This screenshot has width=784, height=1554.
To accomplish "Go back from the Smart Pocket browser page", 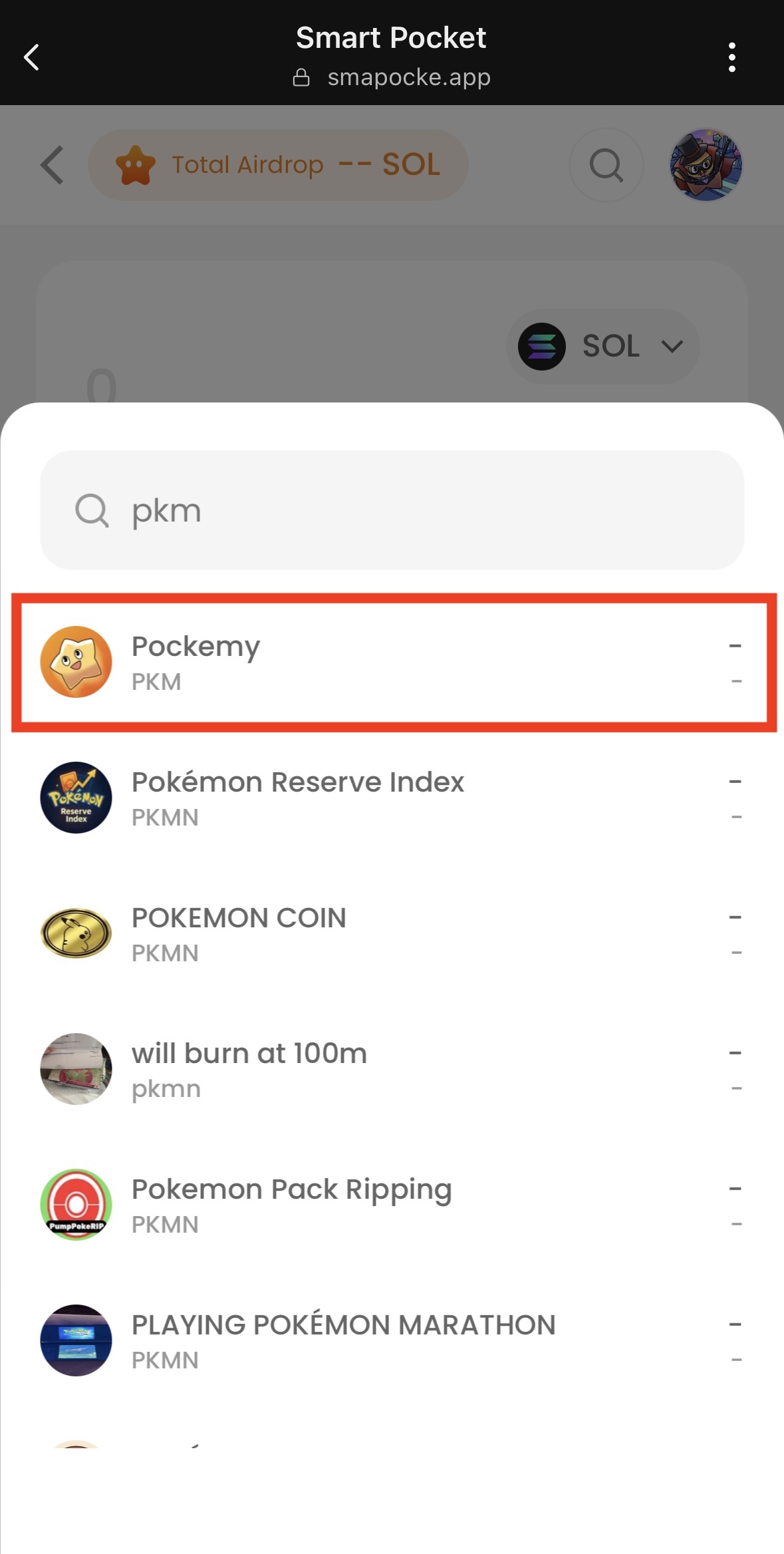I will (x=31, y=57).
